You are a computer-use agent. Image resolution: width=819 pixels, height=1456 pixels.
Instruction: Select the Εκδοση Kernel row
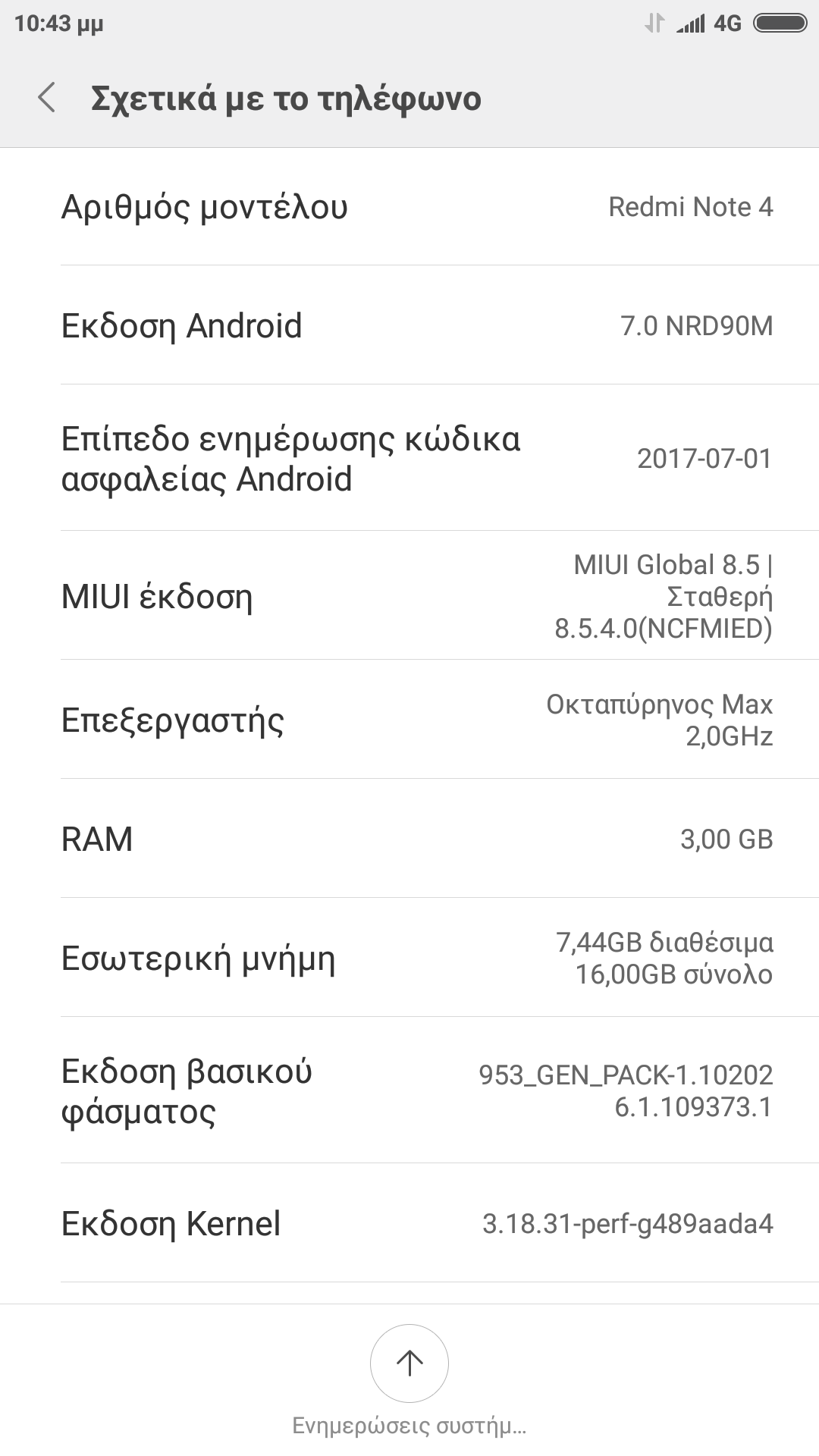point(409,1223)
